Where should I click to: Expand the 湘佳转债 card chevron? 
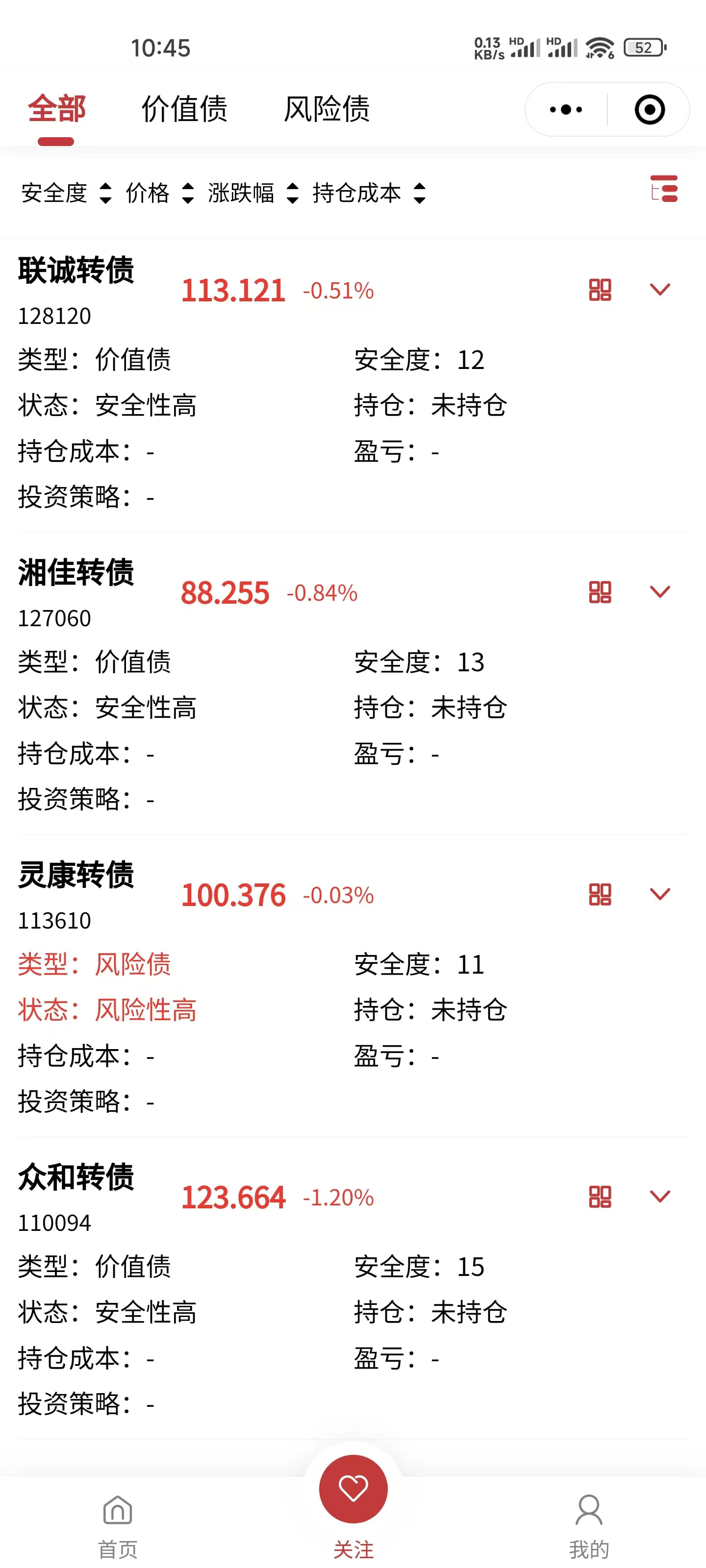click(660, 591)
